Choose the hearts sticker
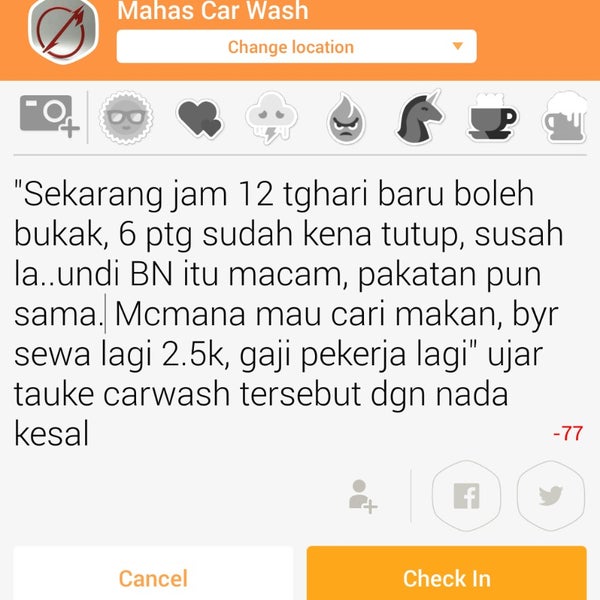The height and width of the screenshot is (600, 600). (x=198, y=119)
